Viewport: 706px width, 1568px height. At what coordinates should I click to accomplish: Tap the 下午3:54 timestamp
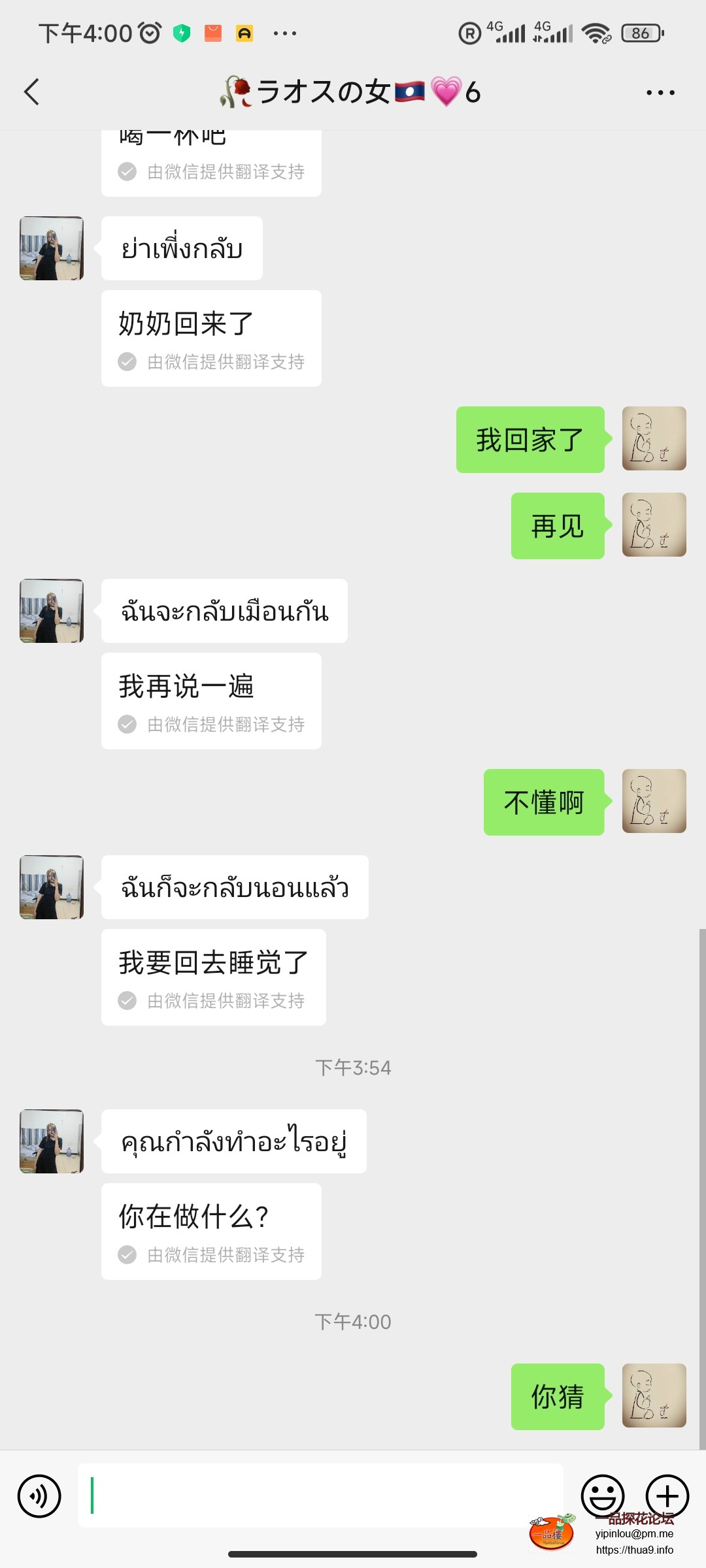tap(353, 1067)
